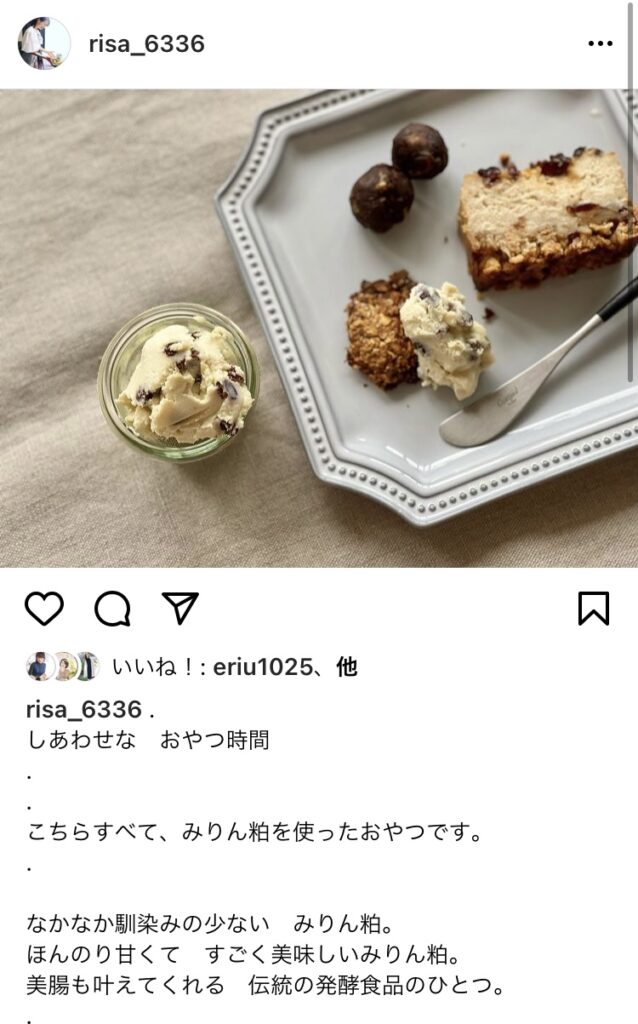Open the risa_6336 username in post header
The image size is (638, 1024).
click(x=146, y=44)
